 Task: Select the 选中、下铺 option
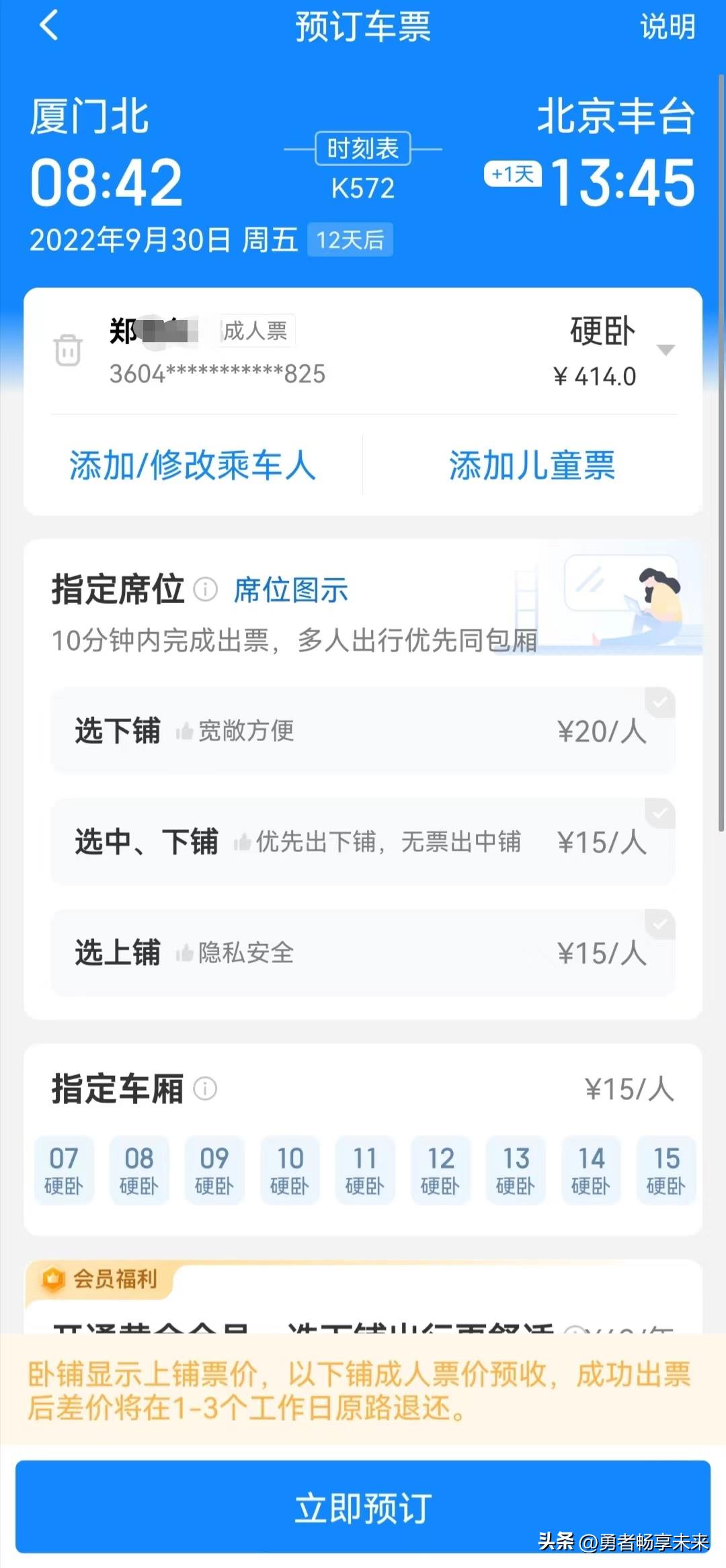[x=363, y=842]
